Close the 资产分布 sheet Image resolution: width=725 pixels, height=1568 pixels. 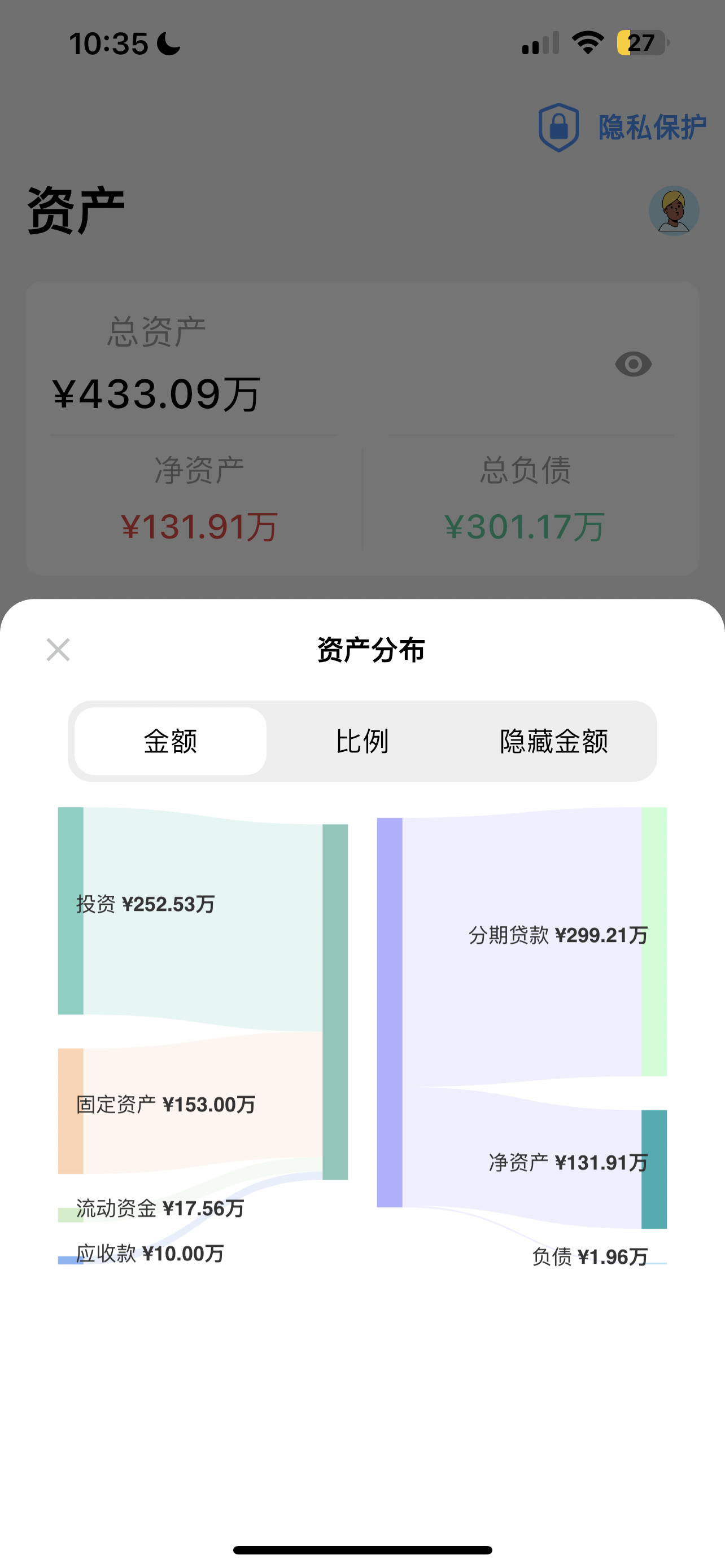(58, 650)
